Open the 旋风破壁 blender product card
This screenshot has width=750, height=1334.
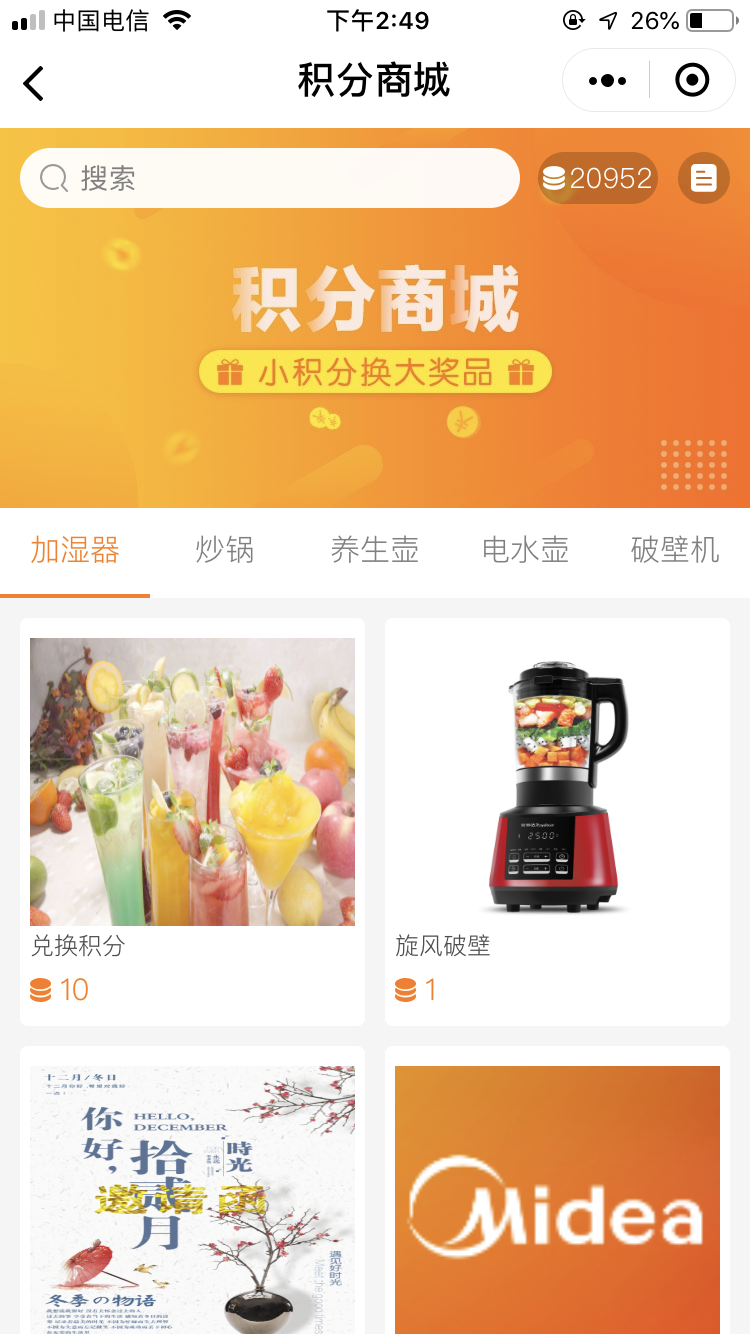pos(557,820)
